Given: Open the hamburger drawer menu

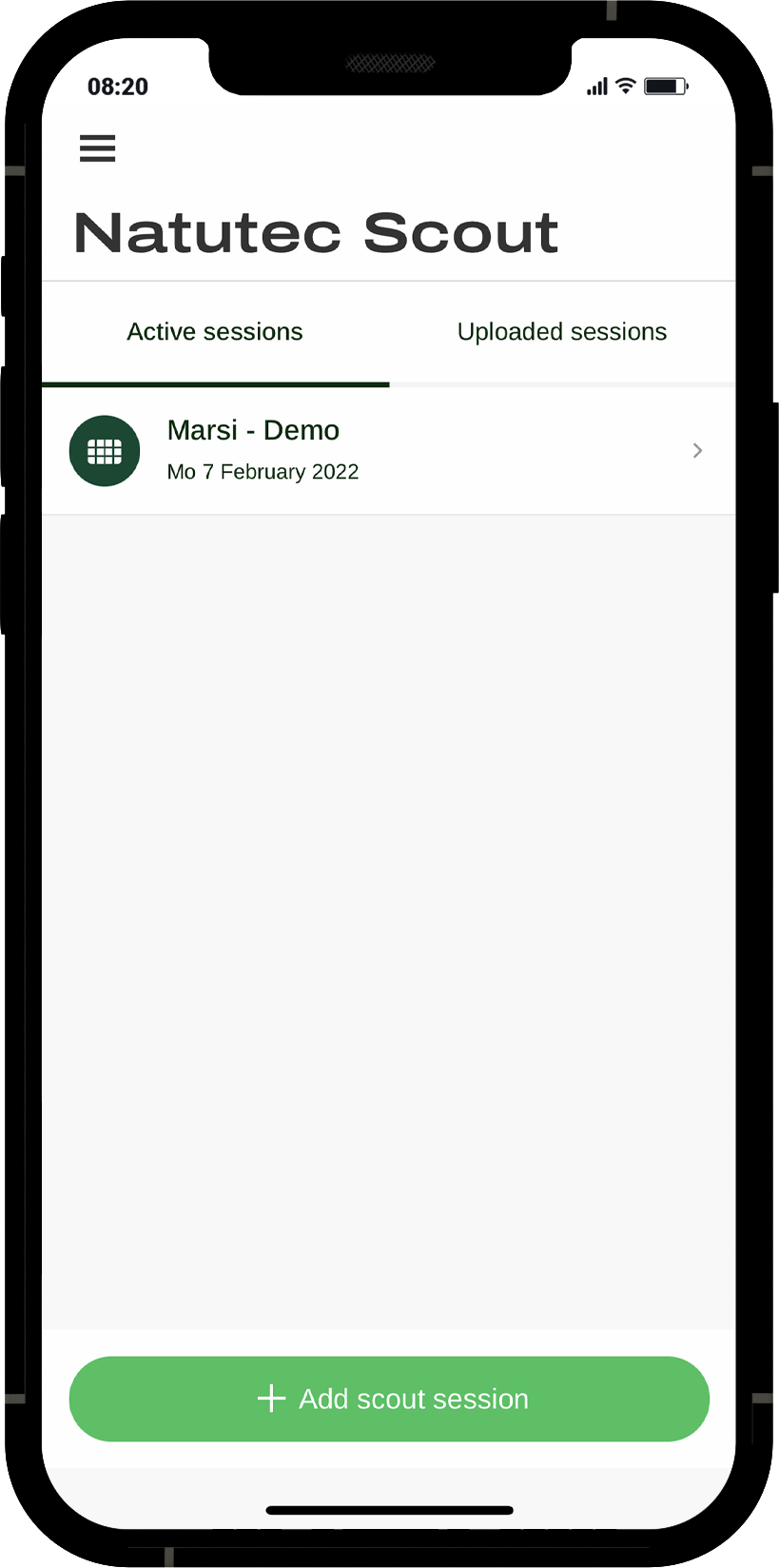Looking at the screenshot, I should [x=97, y=148].
